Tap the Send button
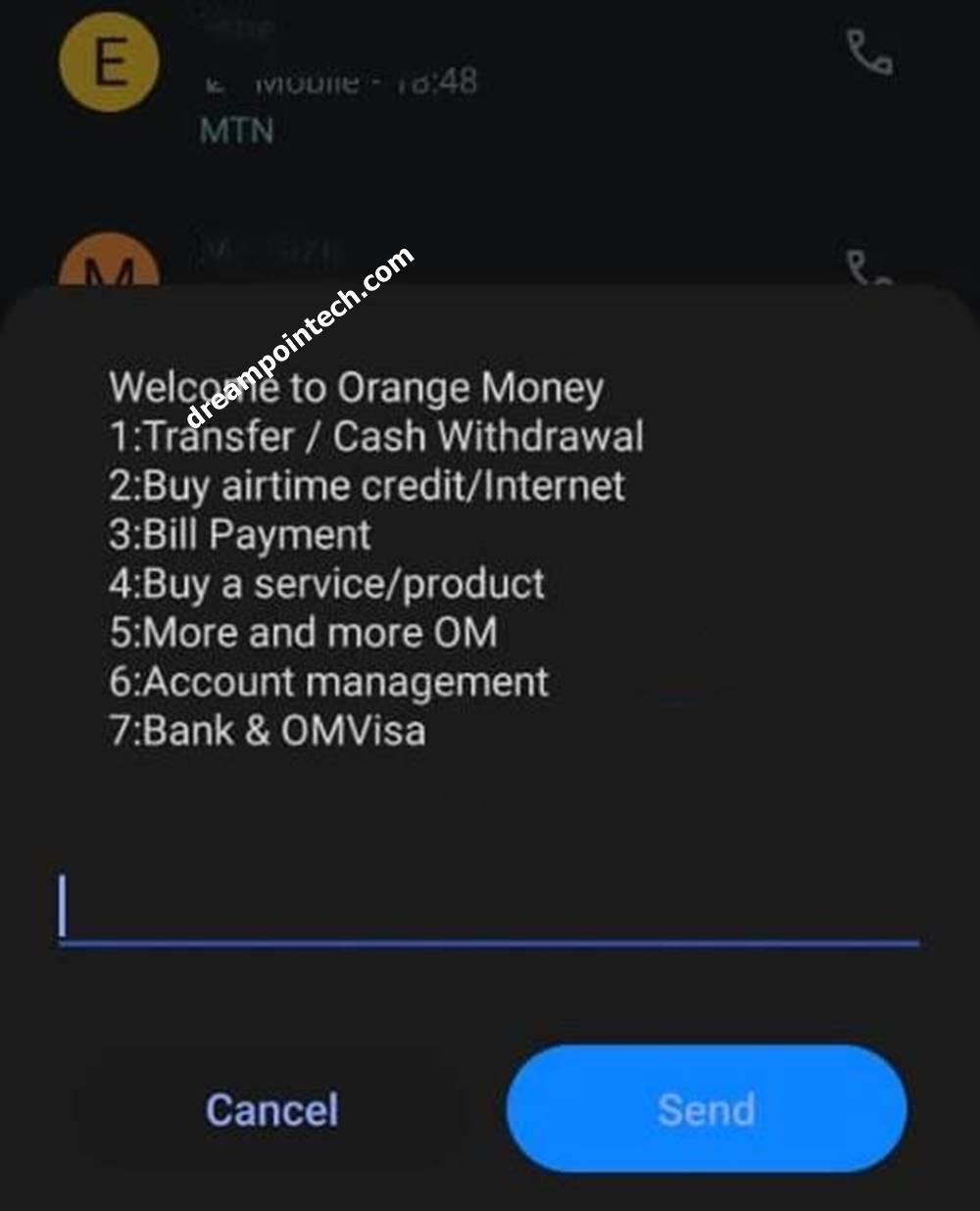 tap(708, 1109)
